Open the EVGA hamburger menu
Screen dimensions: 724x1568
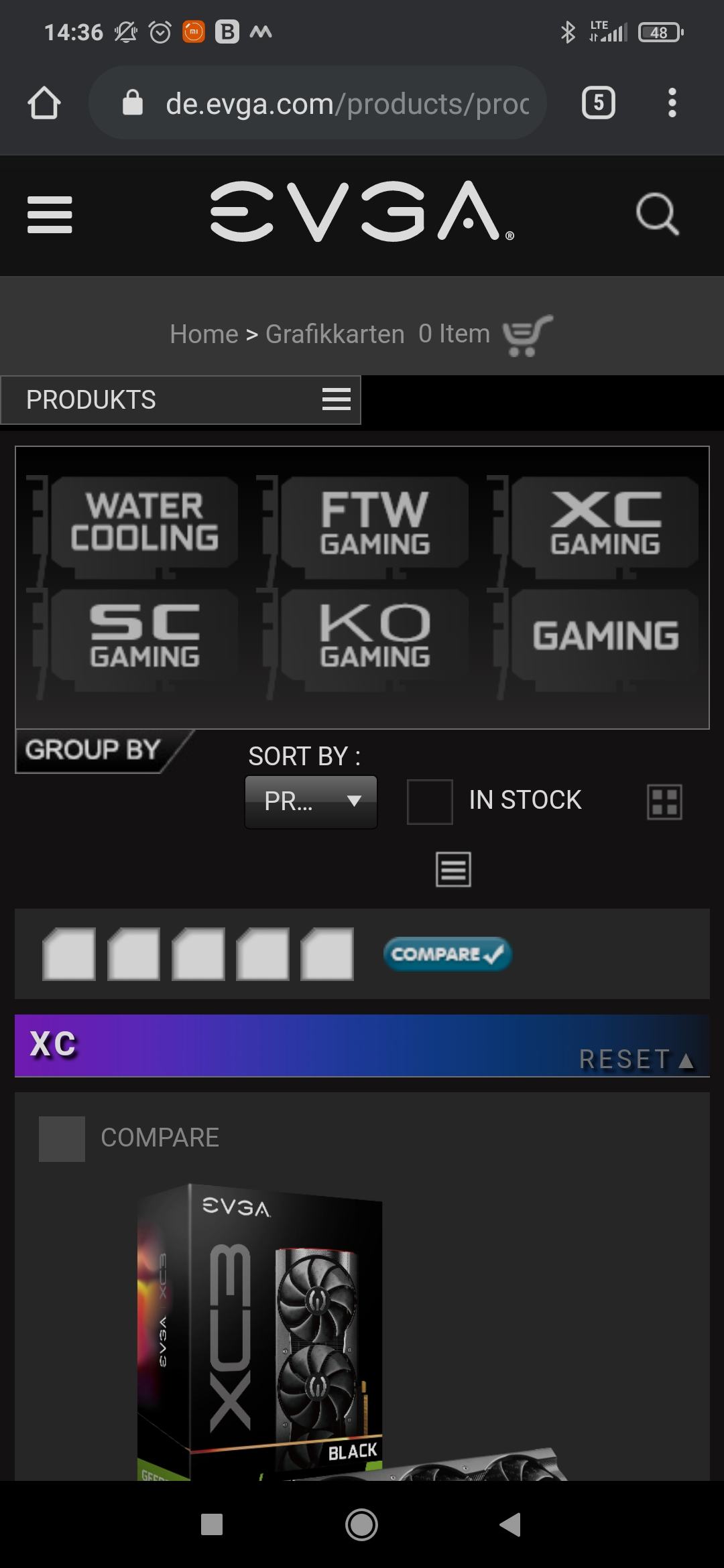point(50,214)
